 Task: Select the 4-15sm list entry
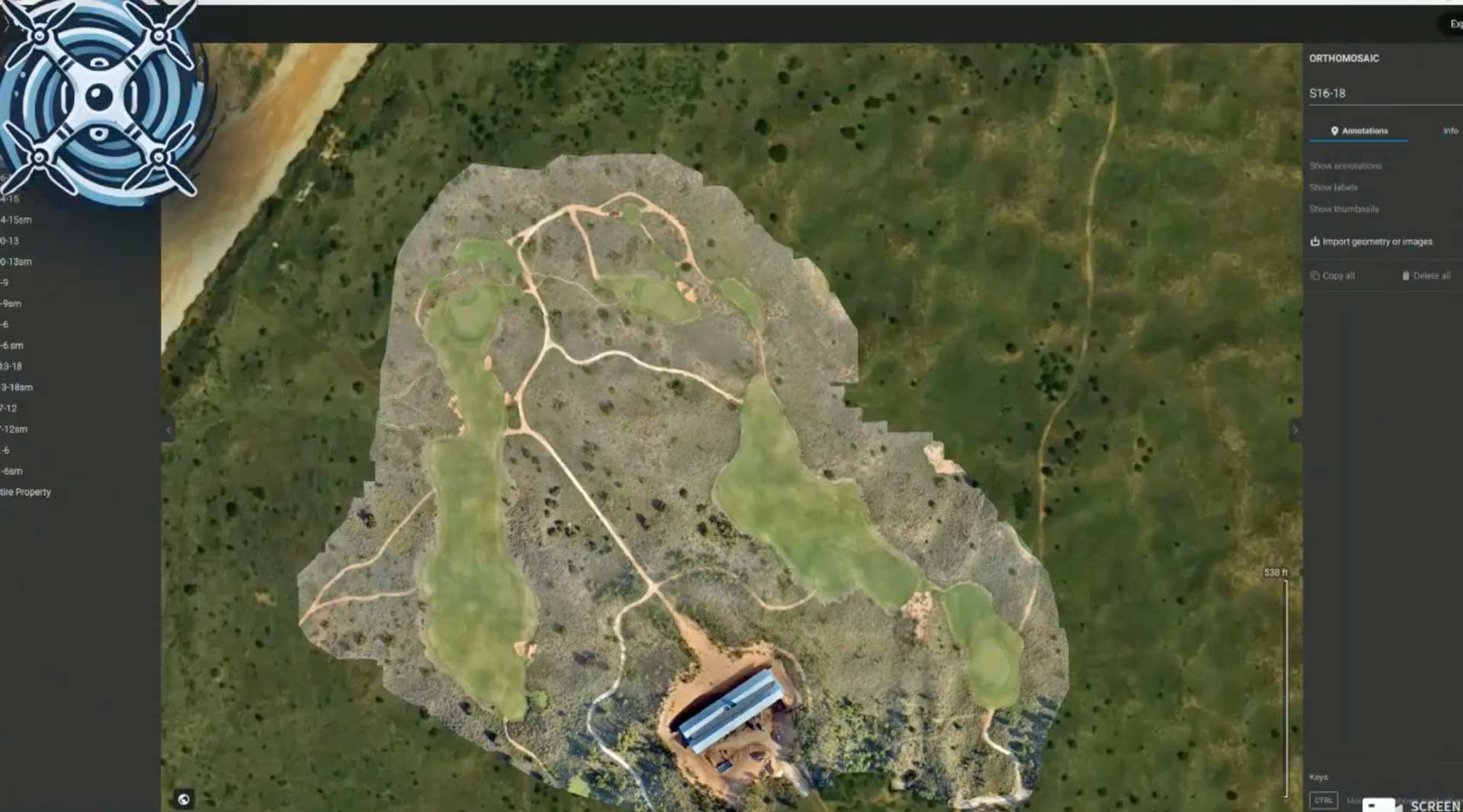pyautogui.click(x=16, y=220)
